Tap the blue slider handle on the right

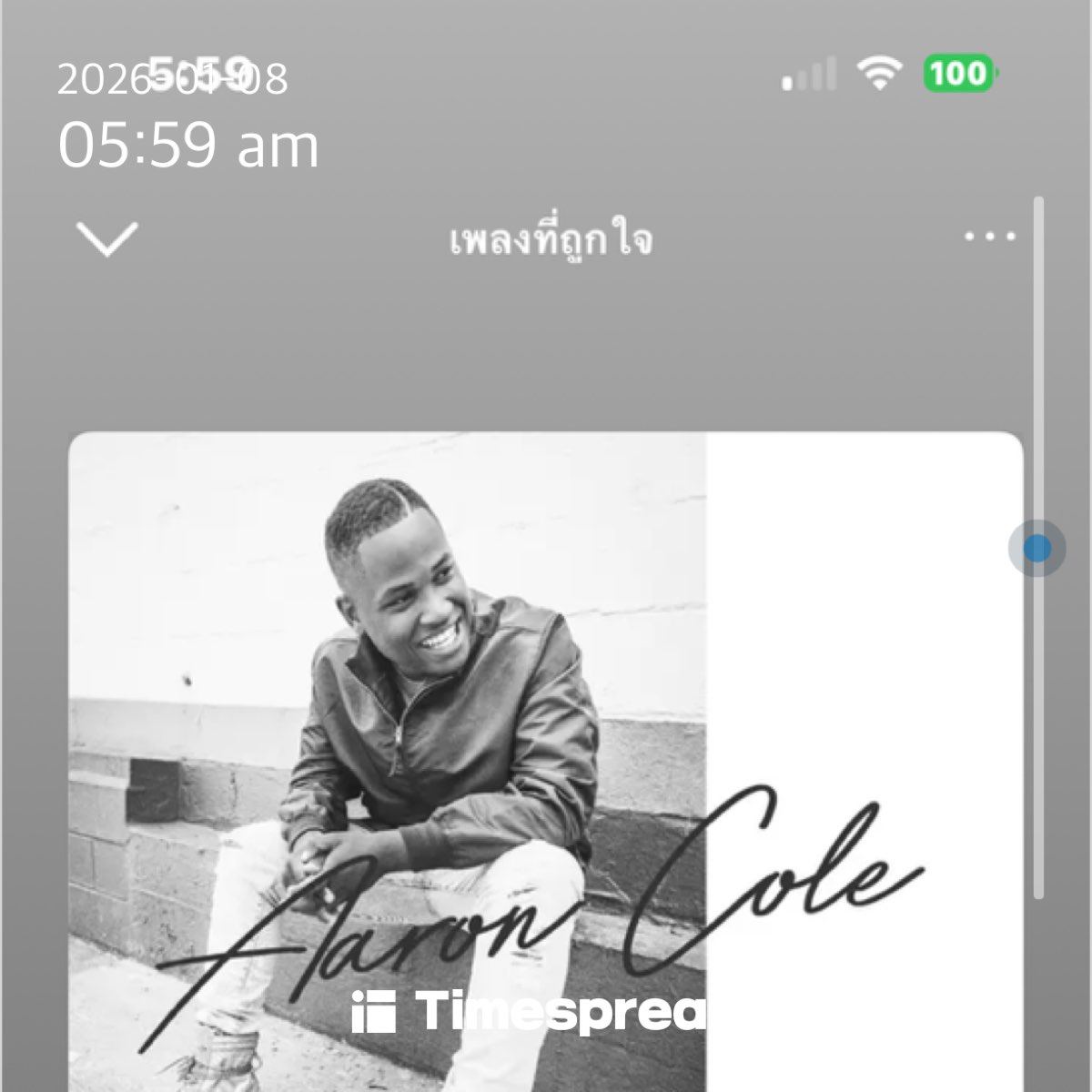tap(1036, 549)
